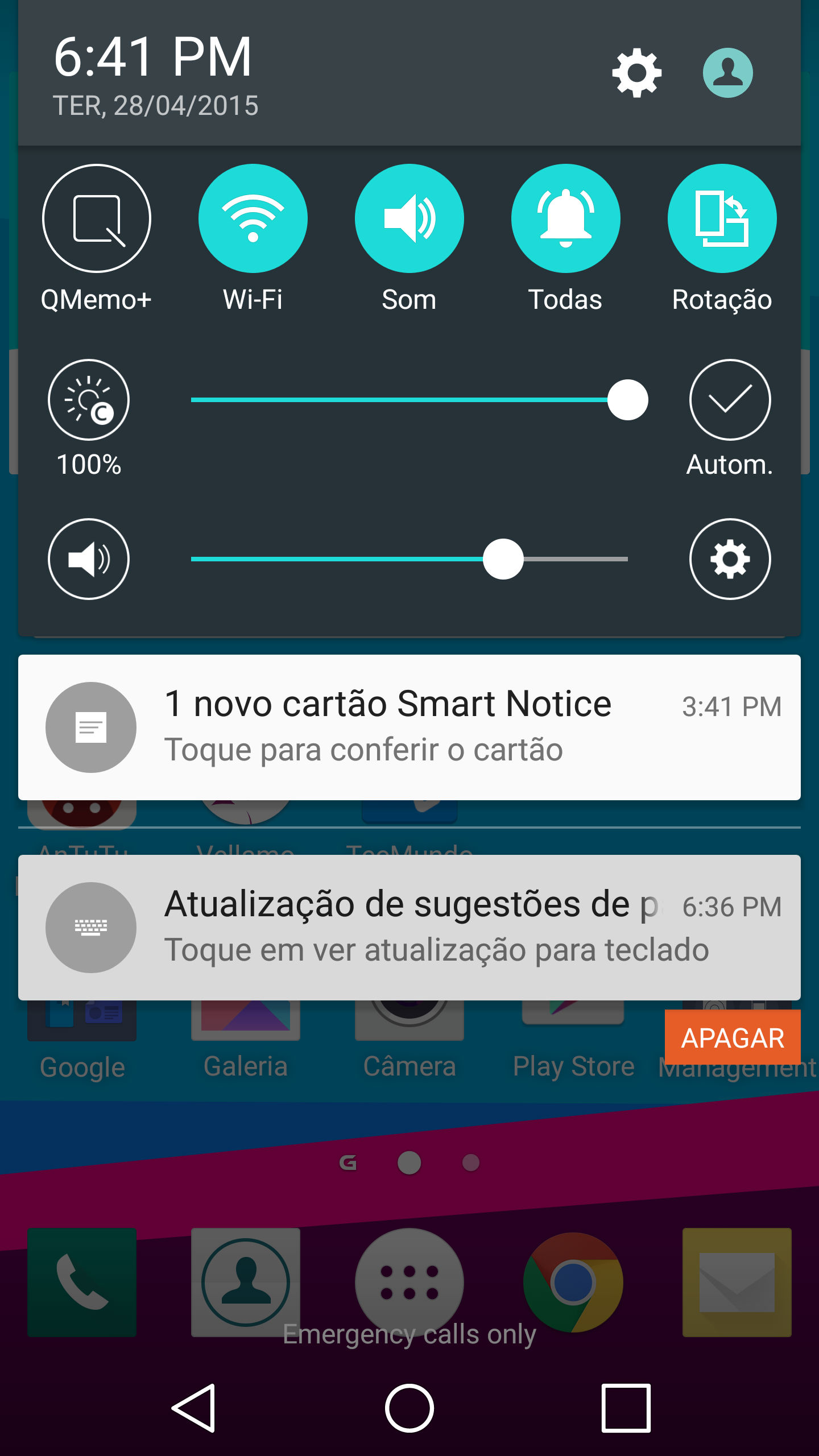
Task: Launch QMemo+ quick toggle
Action: pos(96,219)
